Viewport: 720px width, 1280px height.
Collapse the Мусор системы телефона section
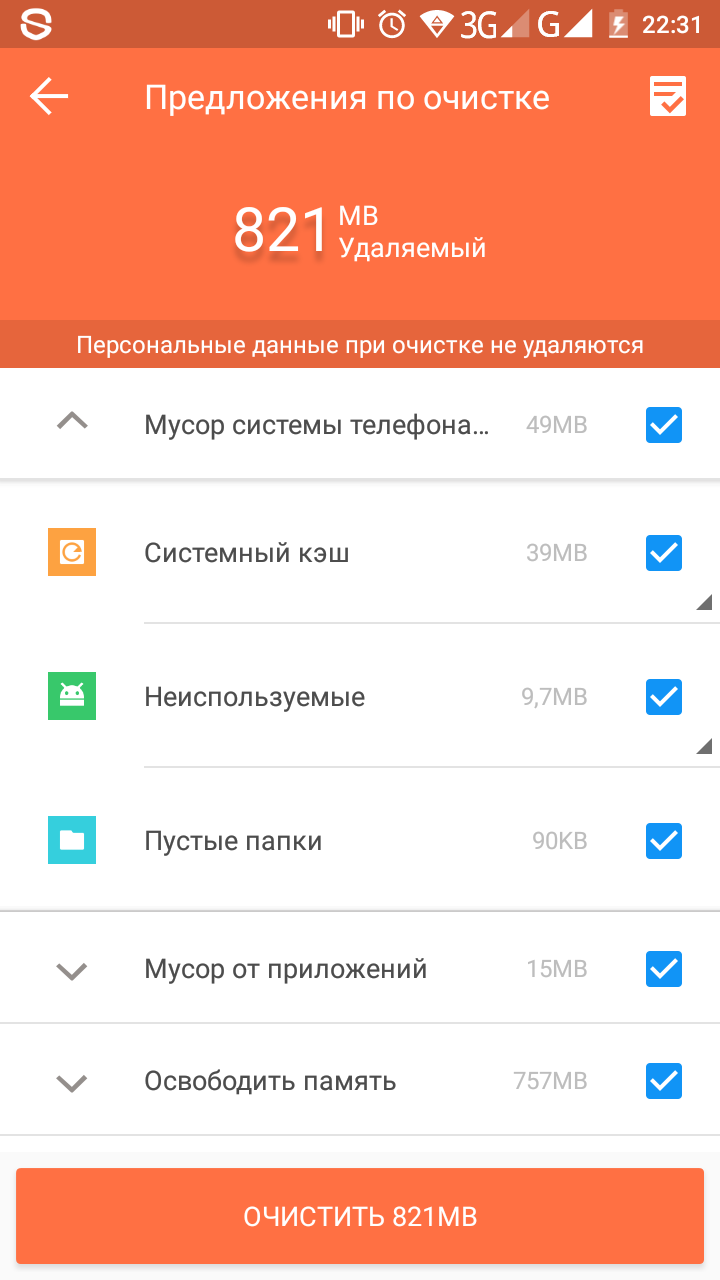72,424
